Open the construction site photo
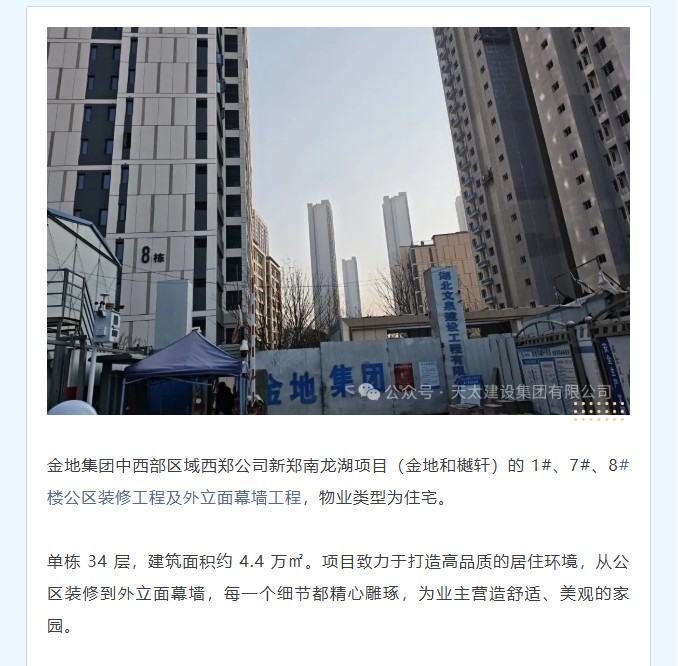The height and width of the screenshot is (666, 678). [x=338, y=220]
